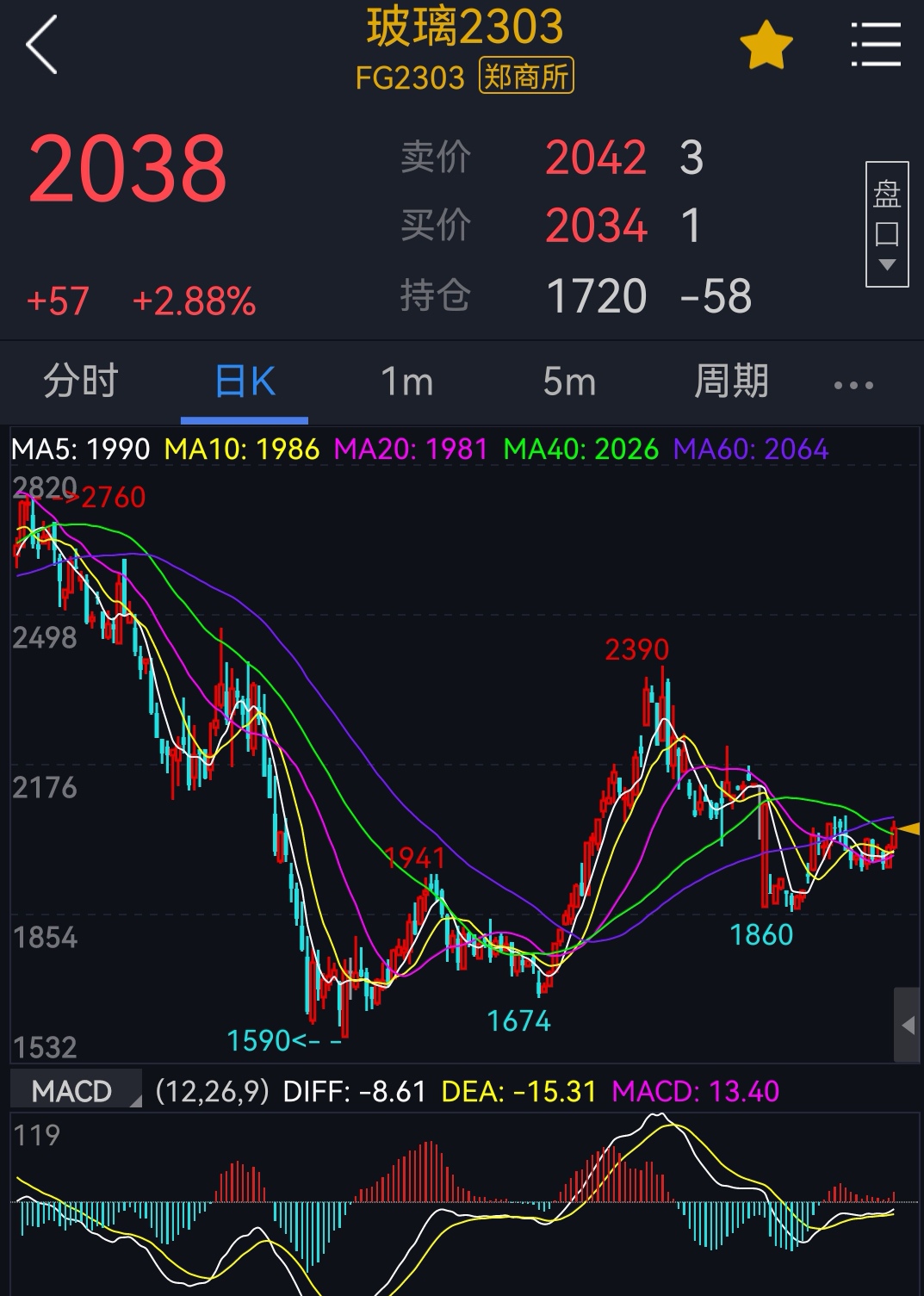Screen dimensions: 924x1296
Task: Switch to the 5m chart tab
Action: pyautogui.click(x=569, y=381)
